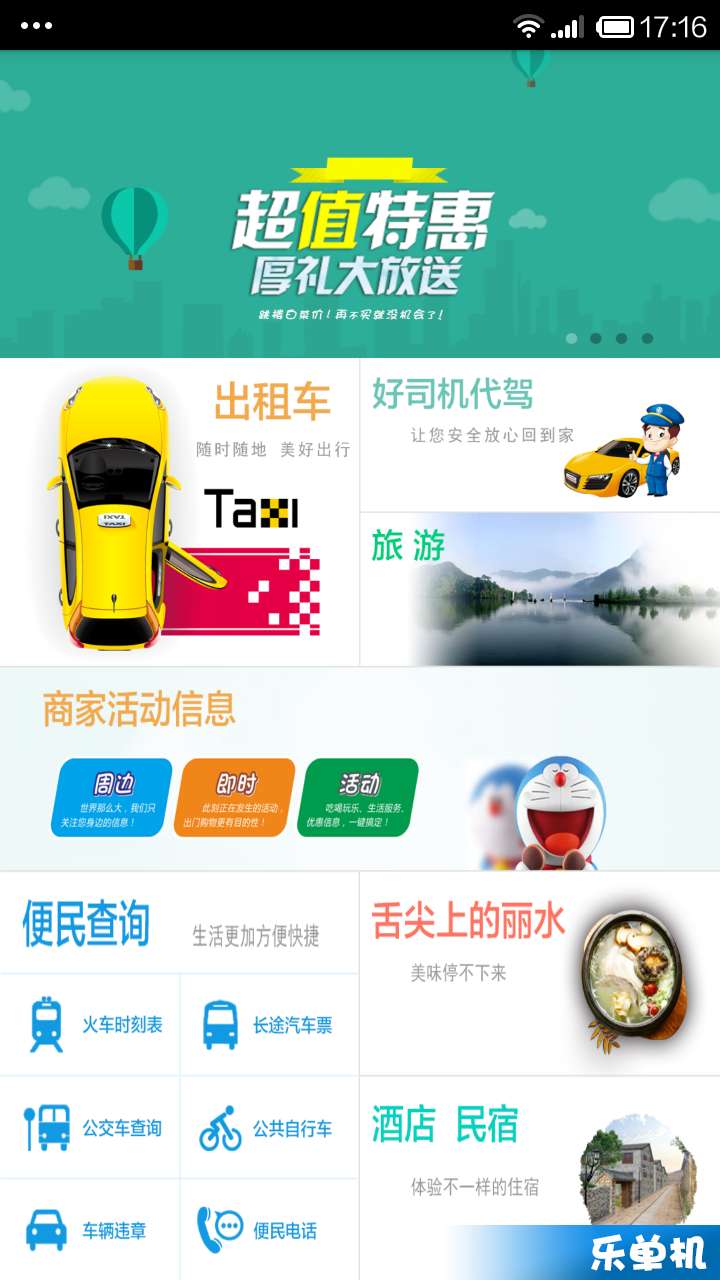The image size is (720, 1280).
Task: Open 便民电话 convenience phone list
Action: (270, 1230)
